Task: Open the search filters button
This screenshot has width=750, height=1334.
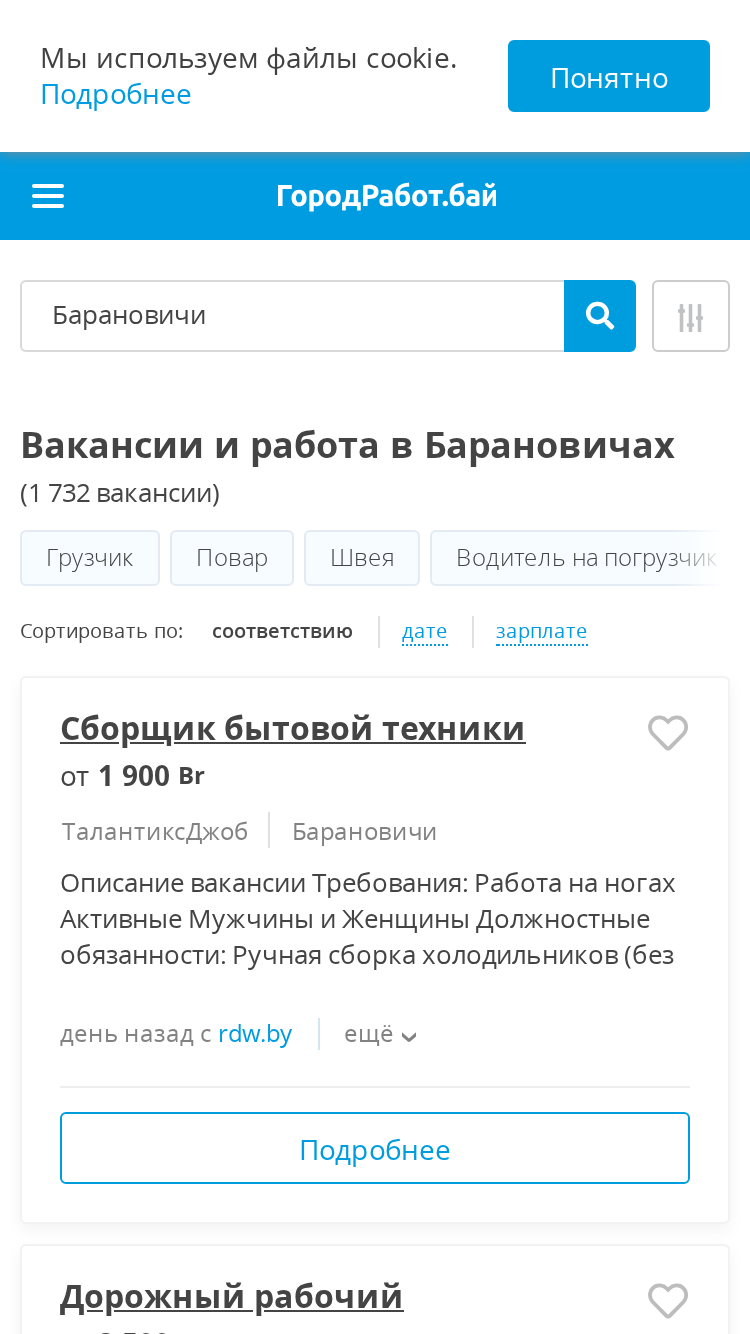Action: pyautogui.click(x=691, y=316)
